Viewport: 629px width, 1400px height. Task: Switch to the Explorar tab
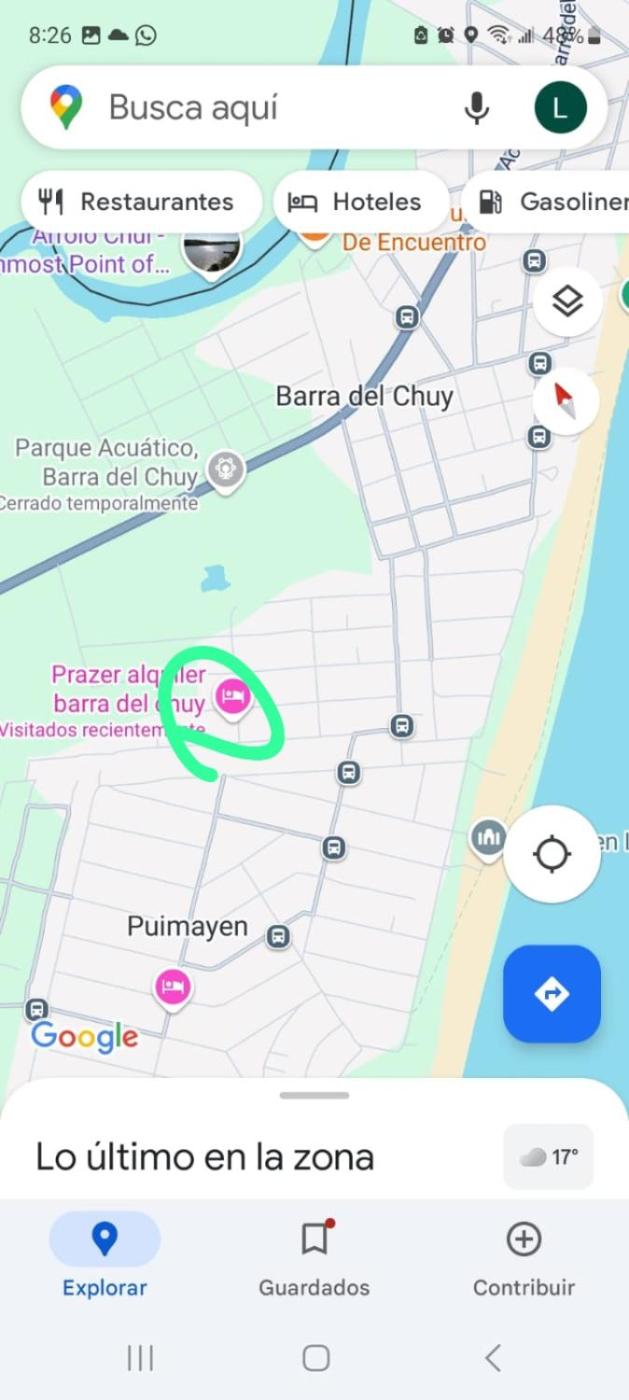point(104,1255)
